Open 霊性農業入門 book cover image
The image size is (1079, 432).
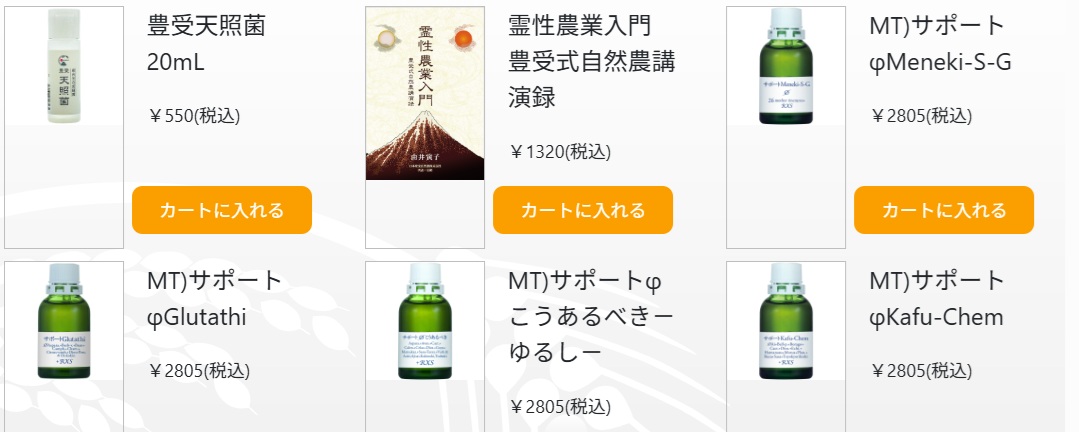(x=425, y=95)
